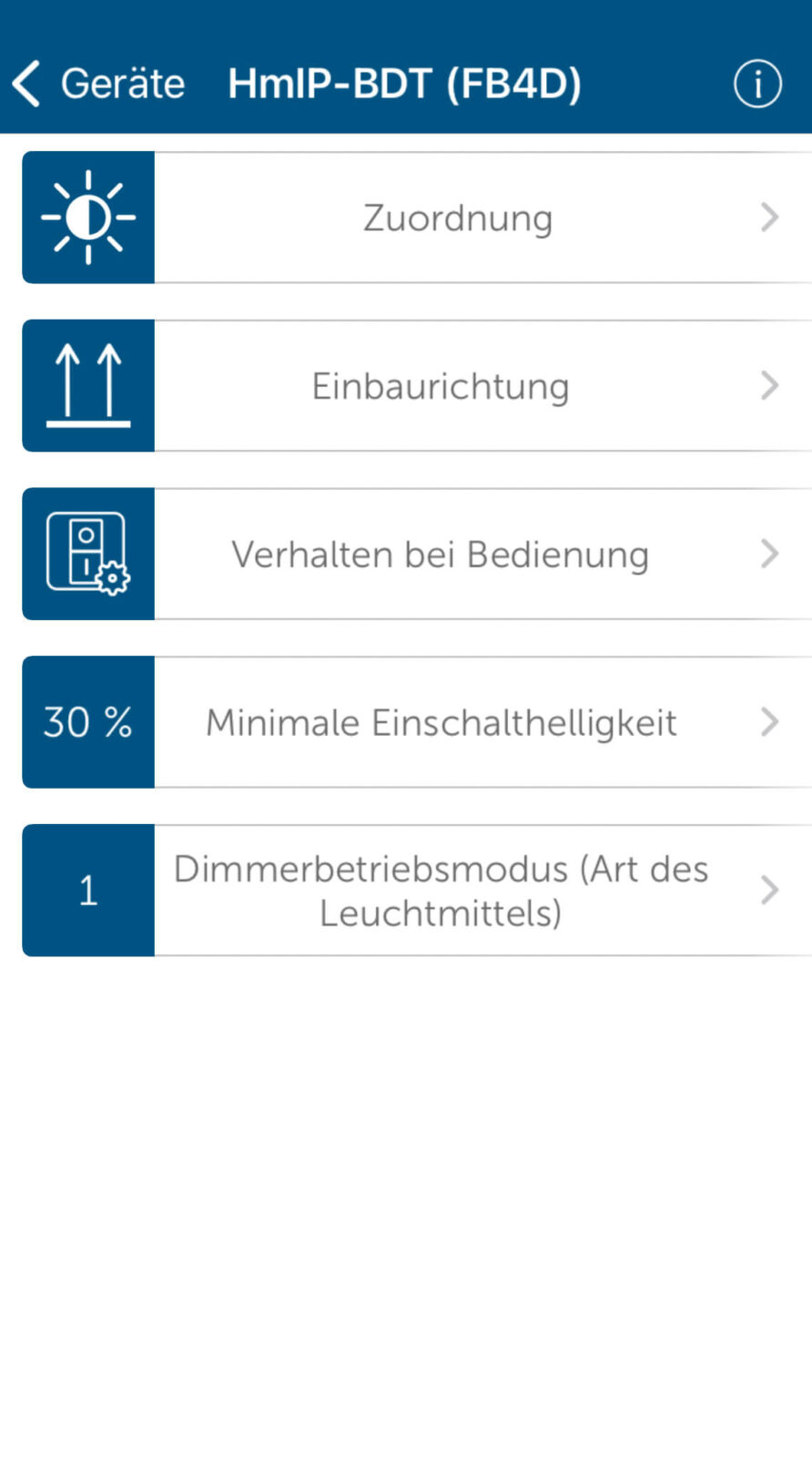The width and height of the screenshot is (812, 1457).
Task: Tap the Minimale Einschalthelligkeit row chevron
Action: pos(769,721)
